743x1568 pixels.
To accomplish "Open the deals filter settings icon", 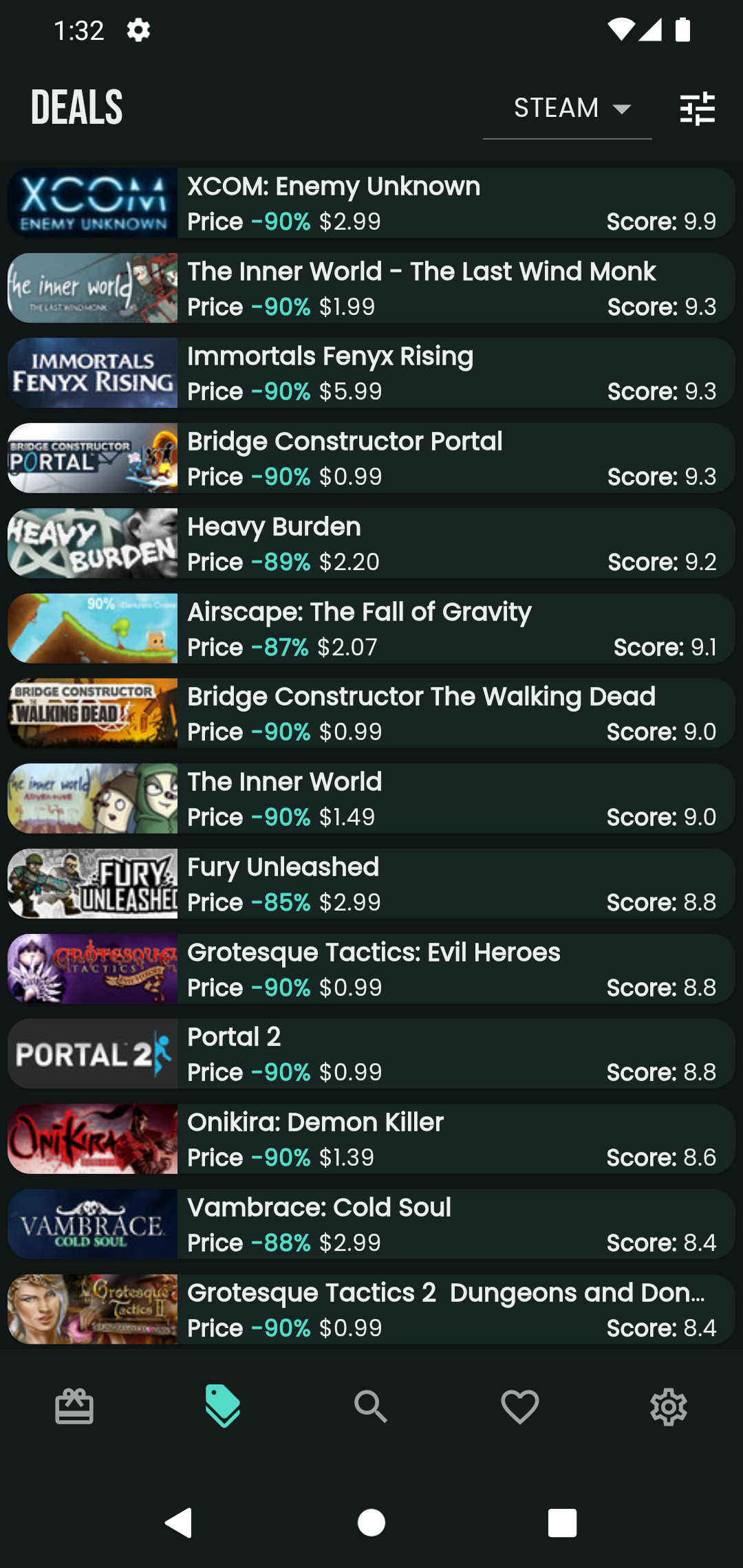I will 697,109.
